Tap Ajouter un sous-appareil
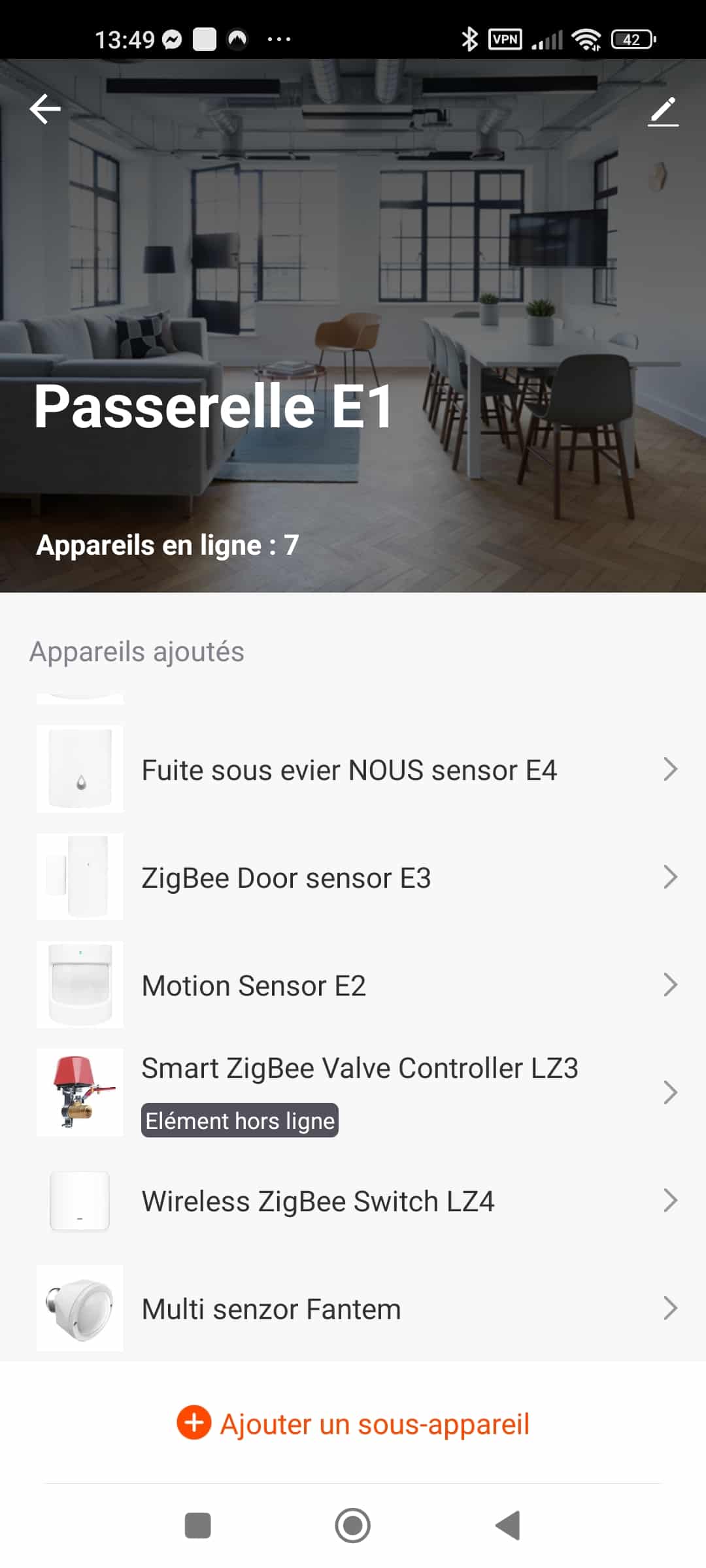 (353, 1424)
